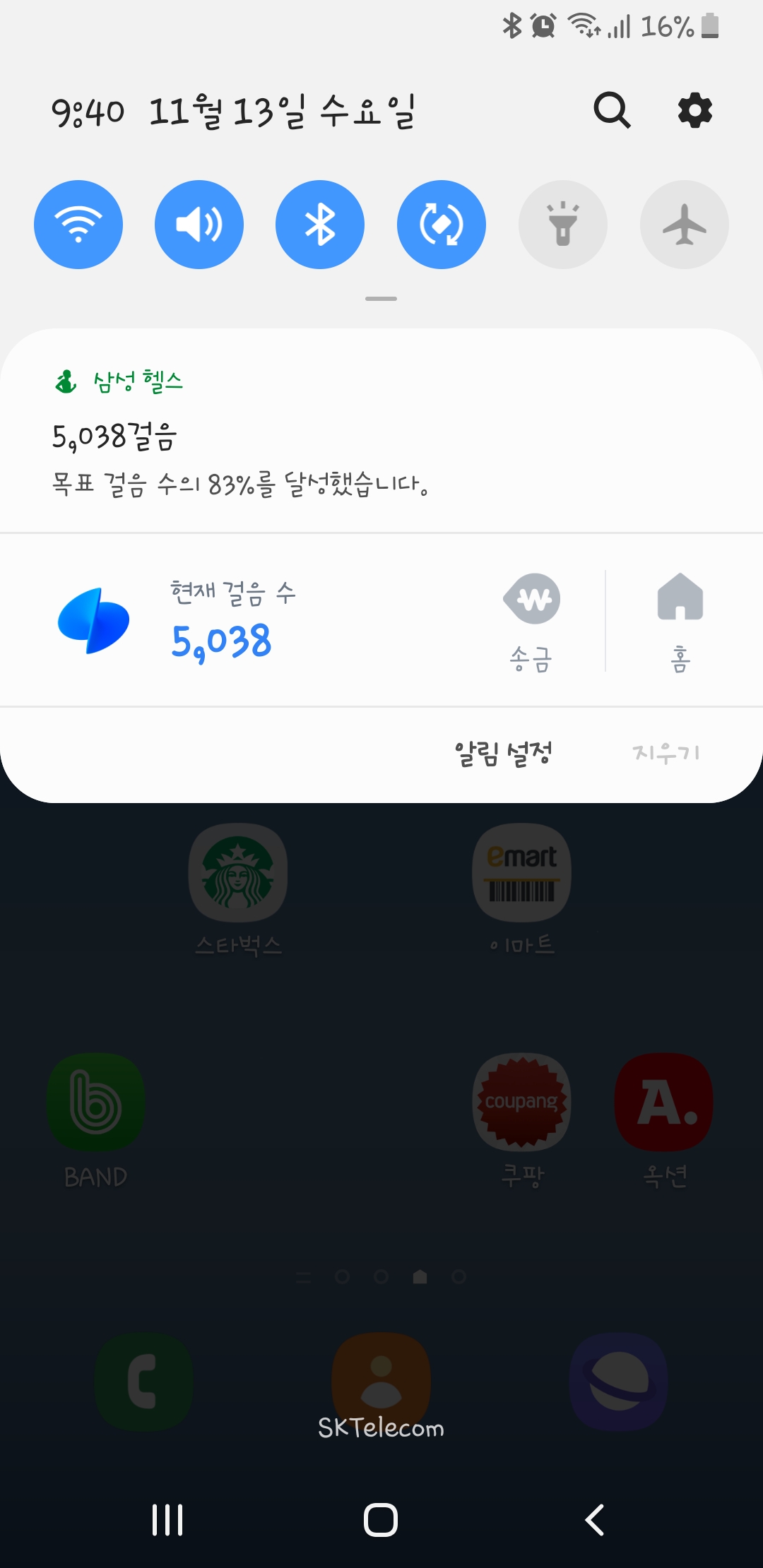Tap the home navigation button

tap(381, 1519)
